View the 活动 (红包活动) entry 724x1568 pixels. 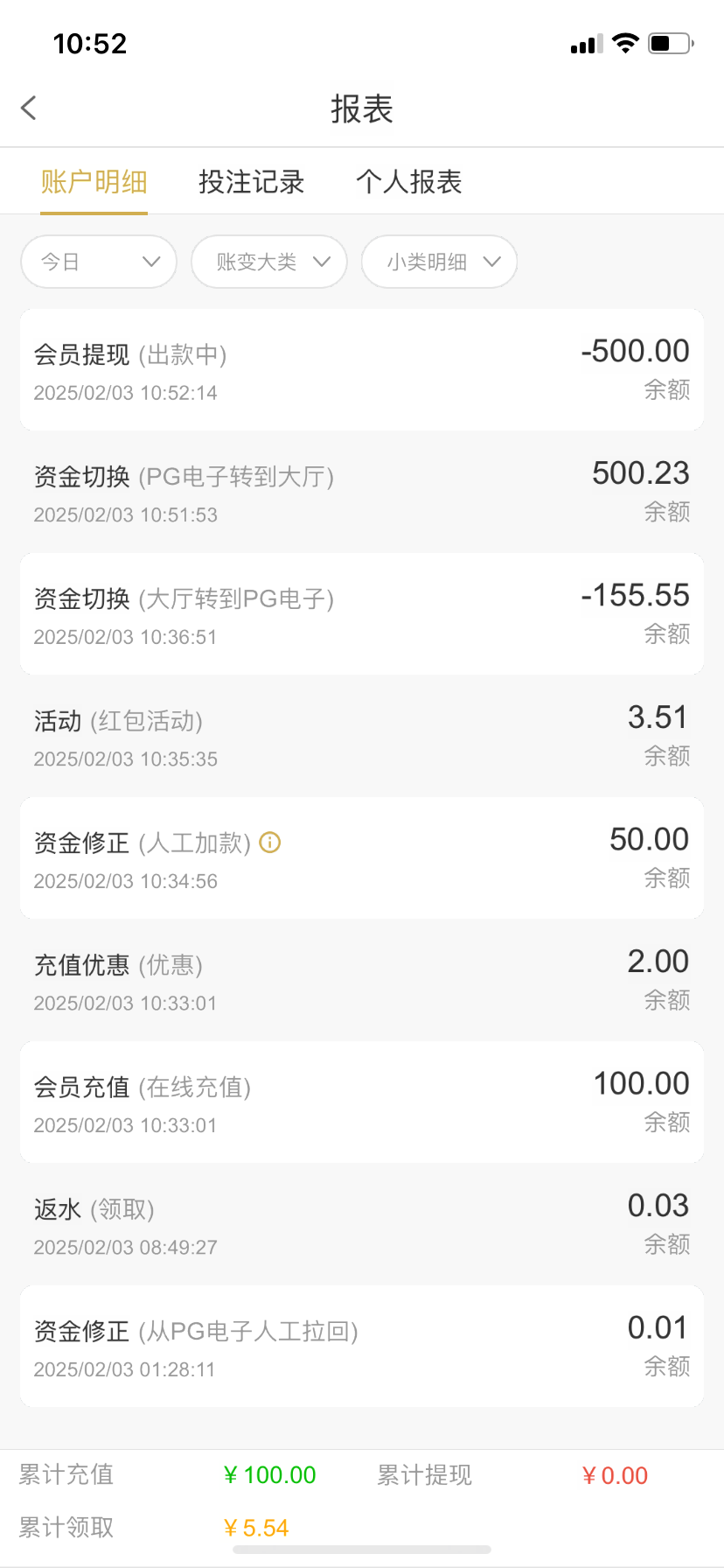[x=362, y=736]
